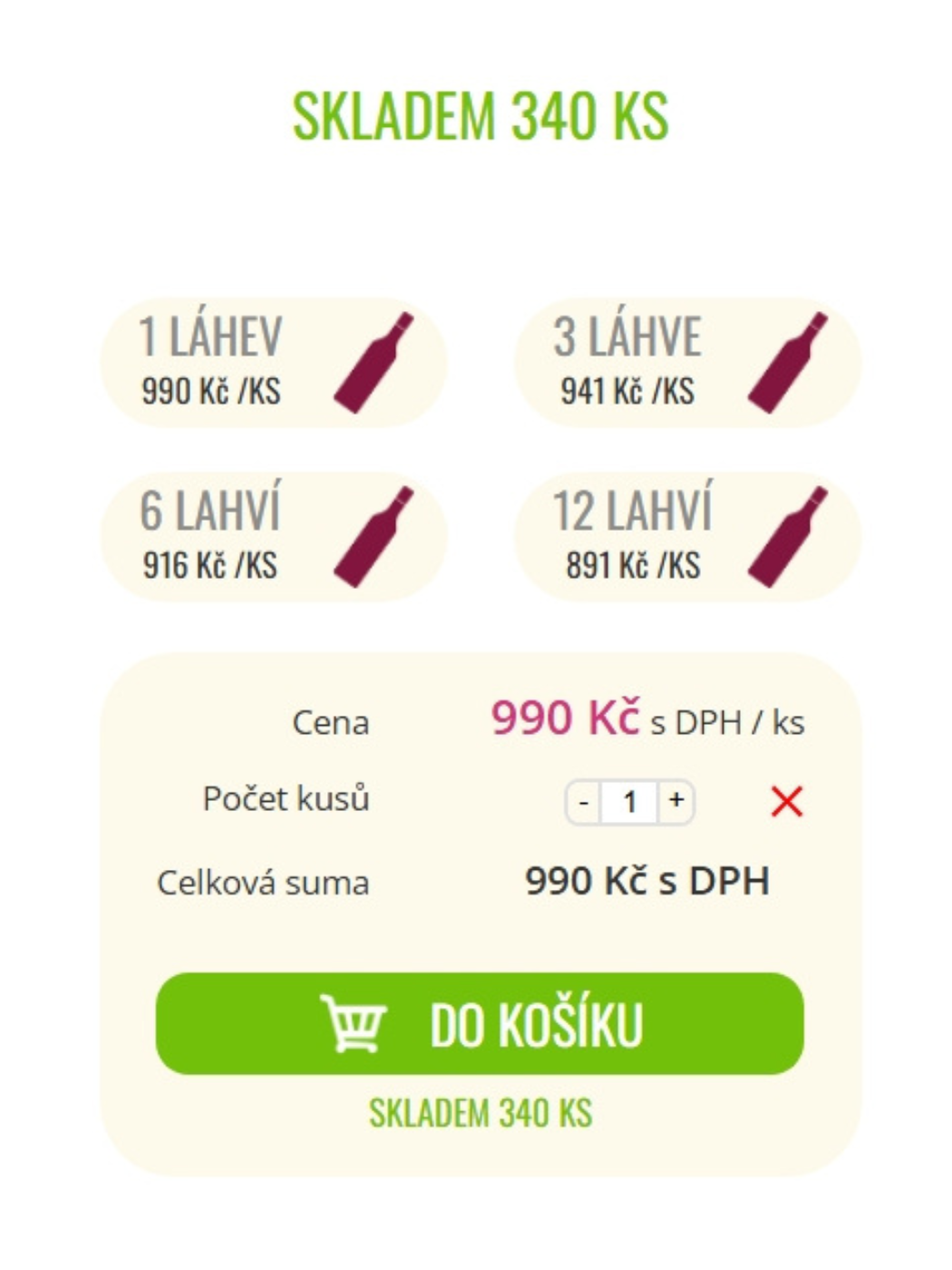The height and width of the screenshot is (1270, 952).
Task: Pick the 6 lahví pack option
Action: [x=272, y=537]
